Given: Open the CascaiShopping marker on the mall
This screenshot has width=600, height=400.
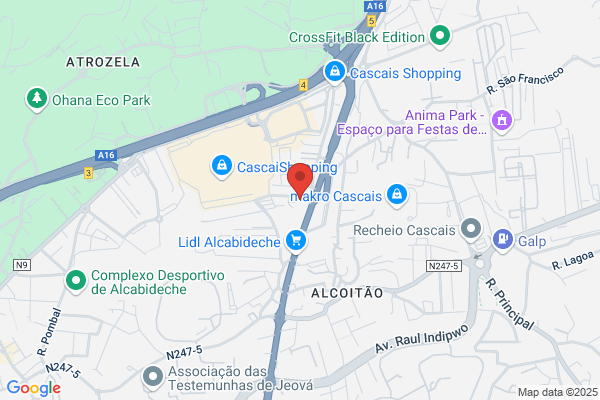Looking at the screenshot, I should (222, 167).
